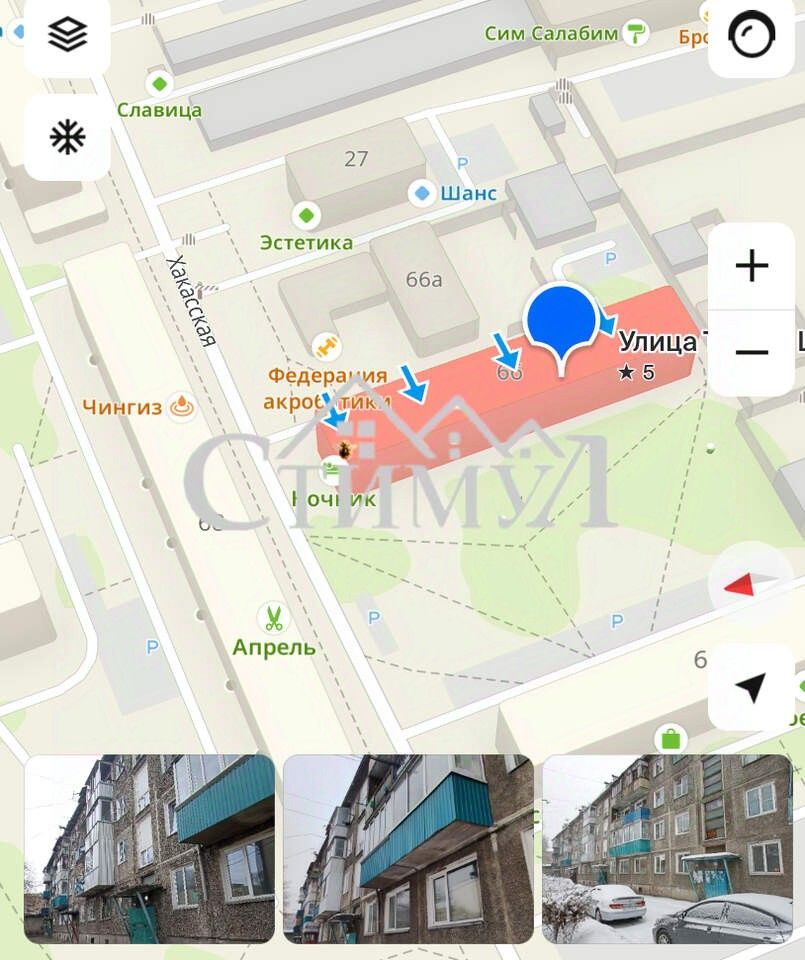Tap the circular icon in top corner
The width and height of the screenshot is (805, 960).
751,37
